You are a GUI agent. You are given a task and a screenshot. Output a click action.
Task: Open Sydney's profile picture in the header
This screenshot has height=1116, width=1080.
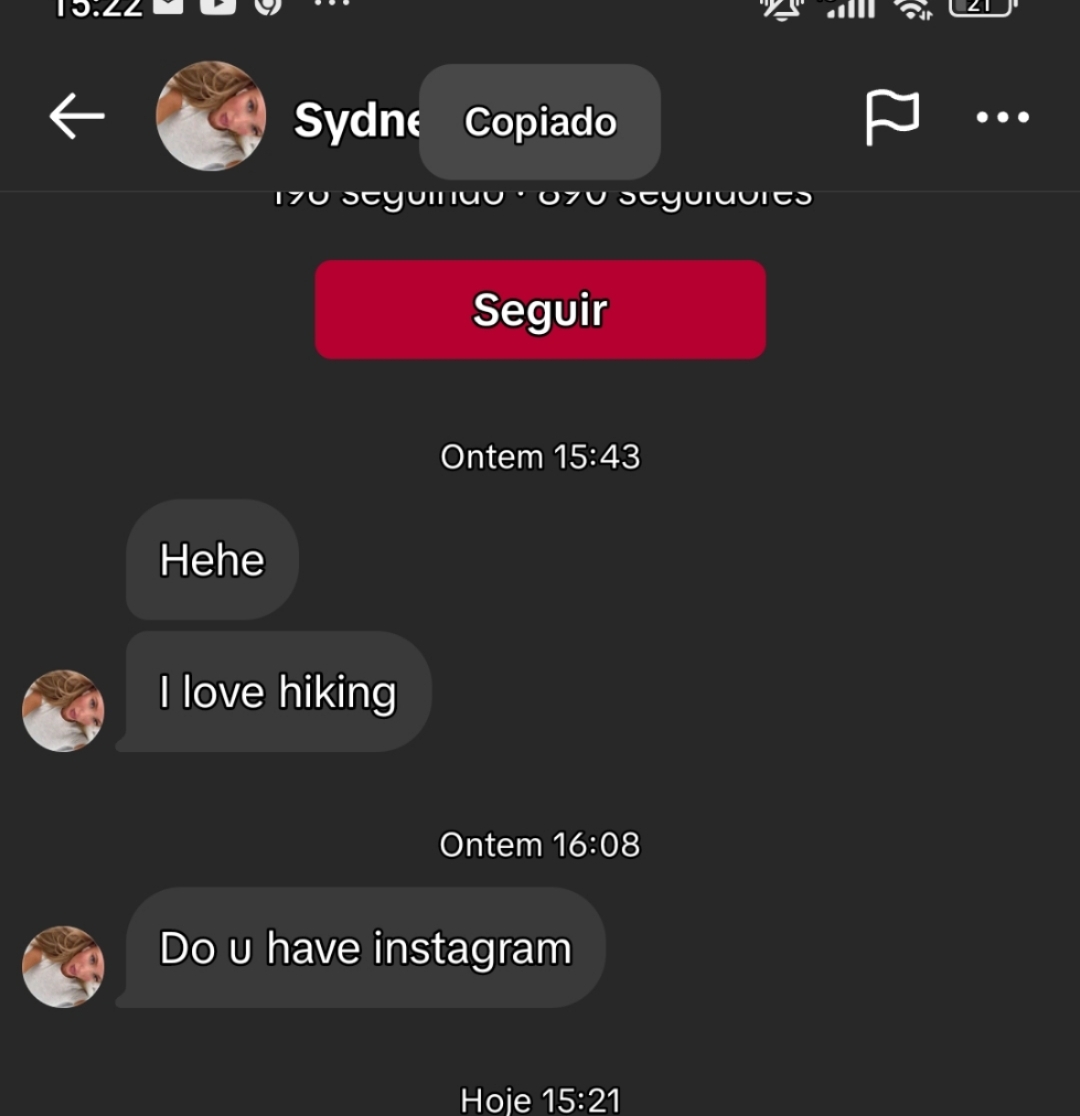211,116
